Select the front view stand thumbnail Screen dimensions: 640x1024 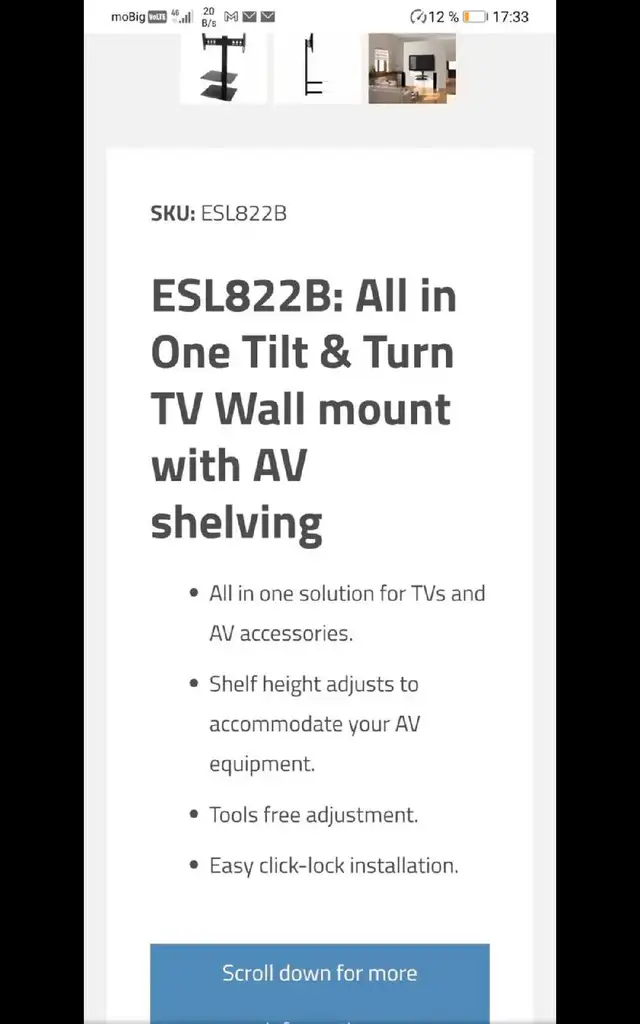tap(223, 68)
